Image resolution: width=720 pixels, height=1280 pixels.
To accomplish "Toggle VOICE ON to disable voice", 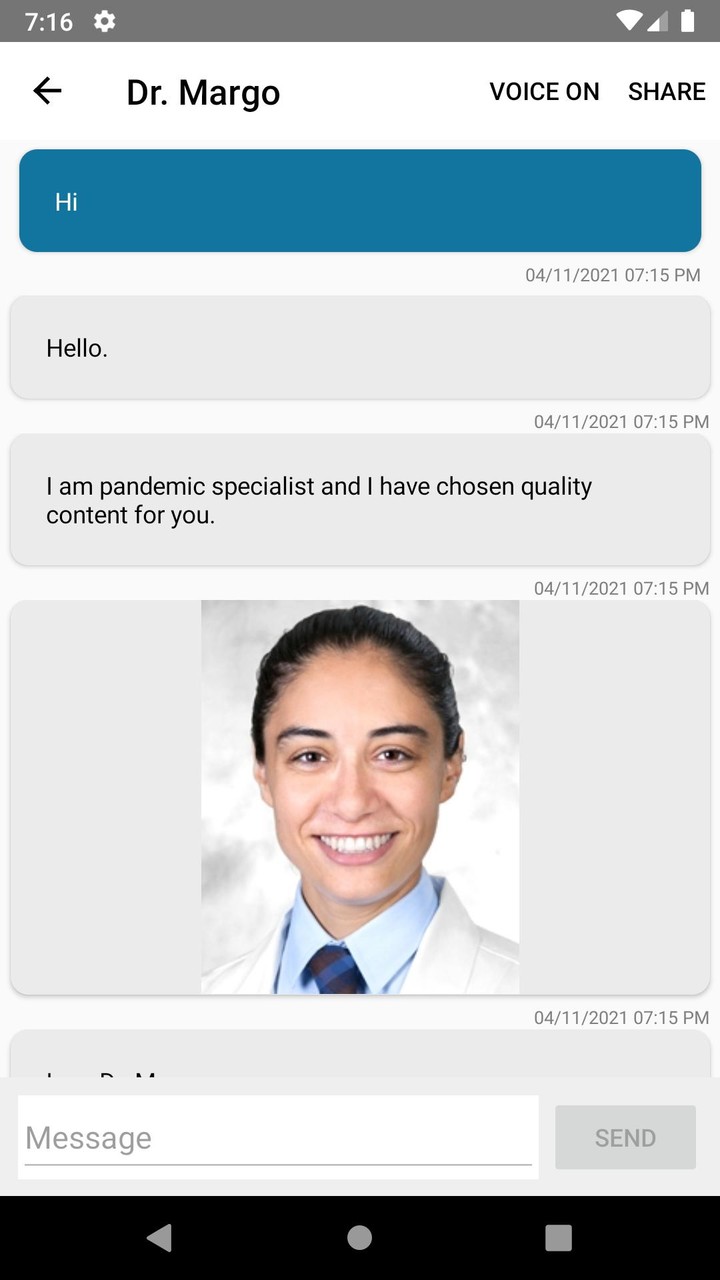I will point(545,91).
